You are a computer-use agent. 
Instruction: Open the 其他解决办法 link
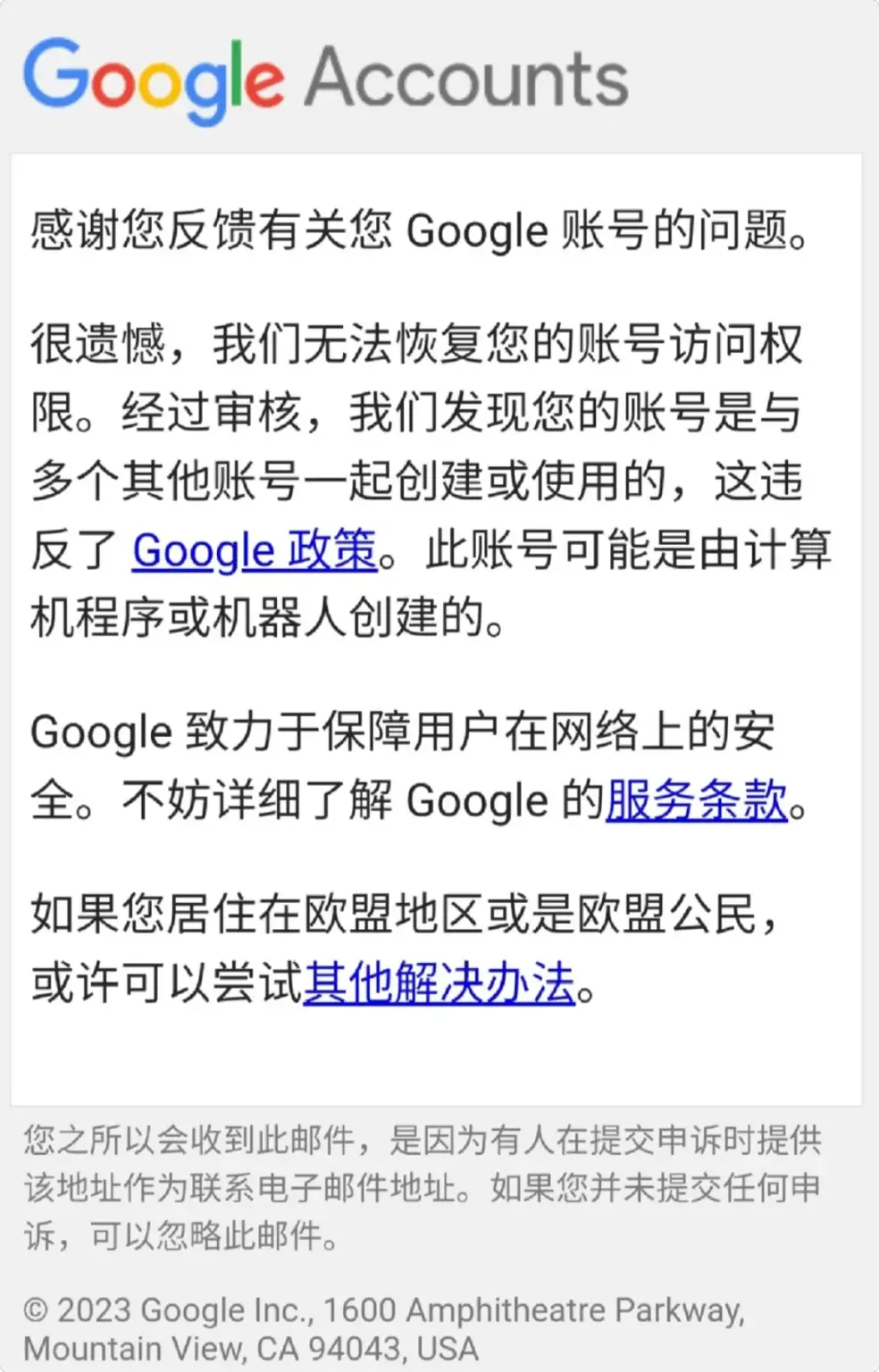439,984
